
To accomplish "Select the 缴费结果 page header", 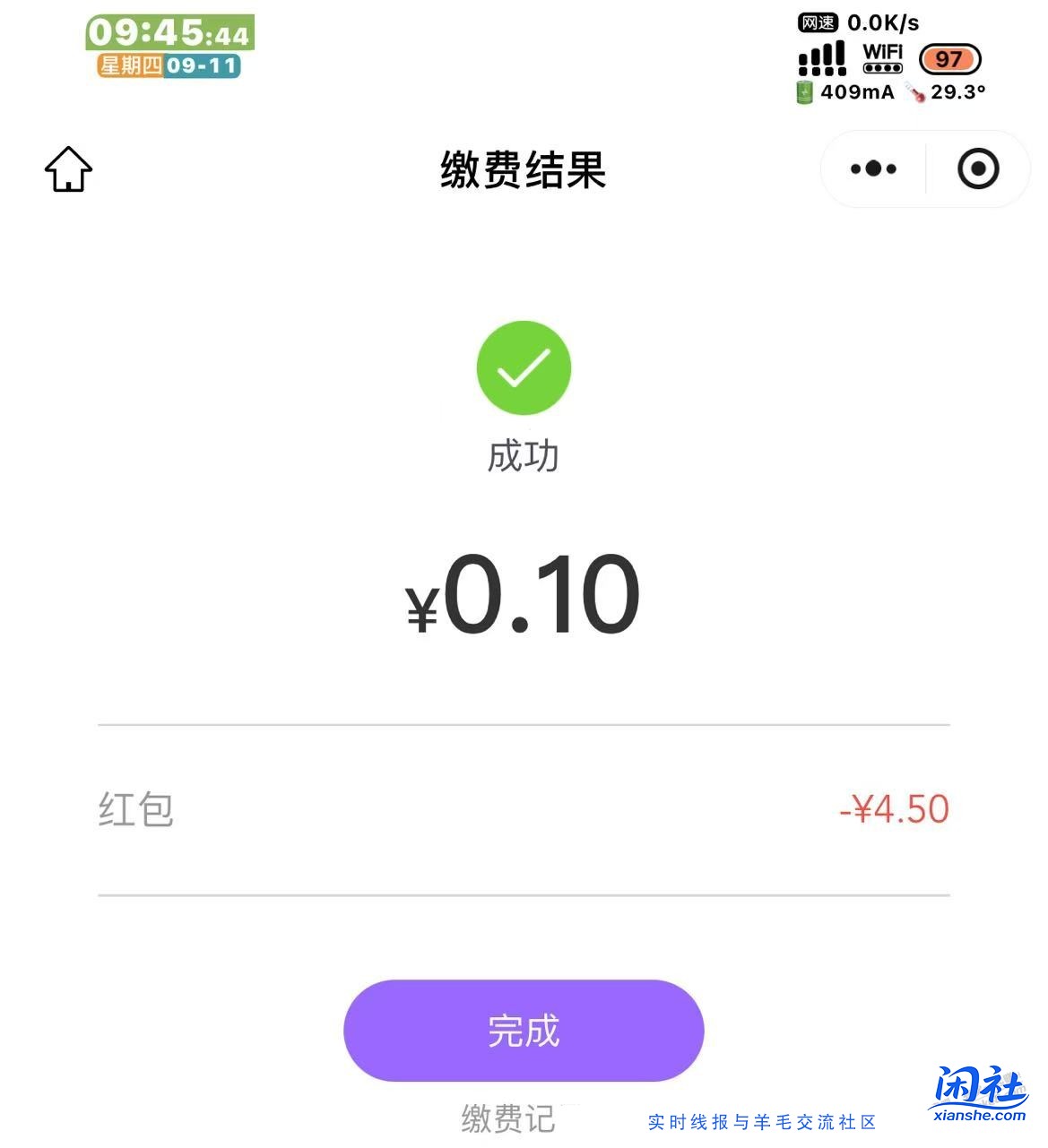I will tap(524, 172).
